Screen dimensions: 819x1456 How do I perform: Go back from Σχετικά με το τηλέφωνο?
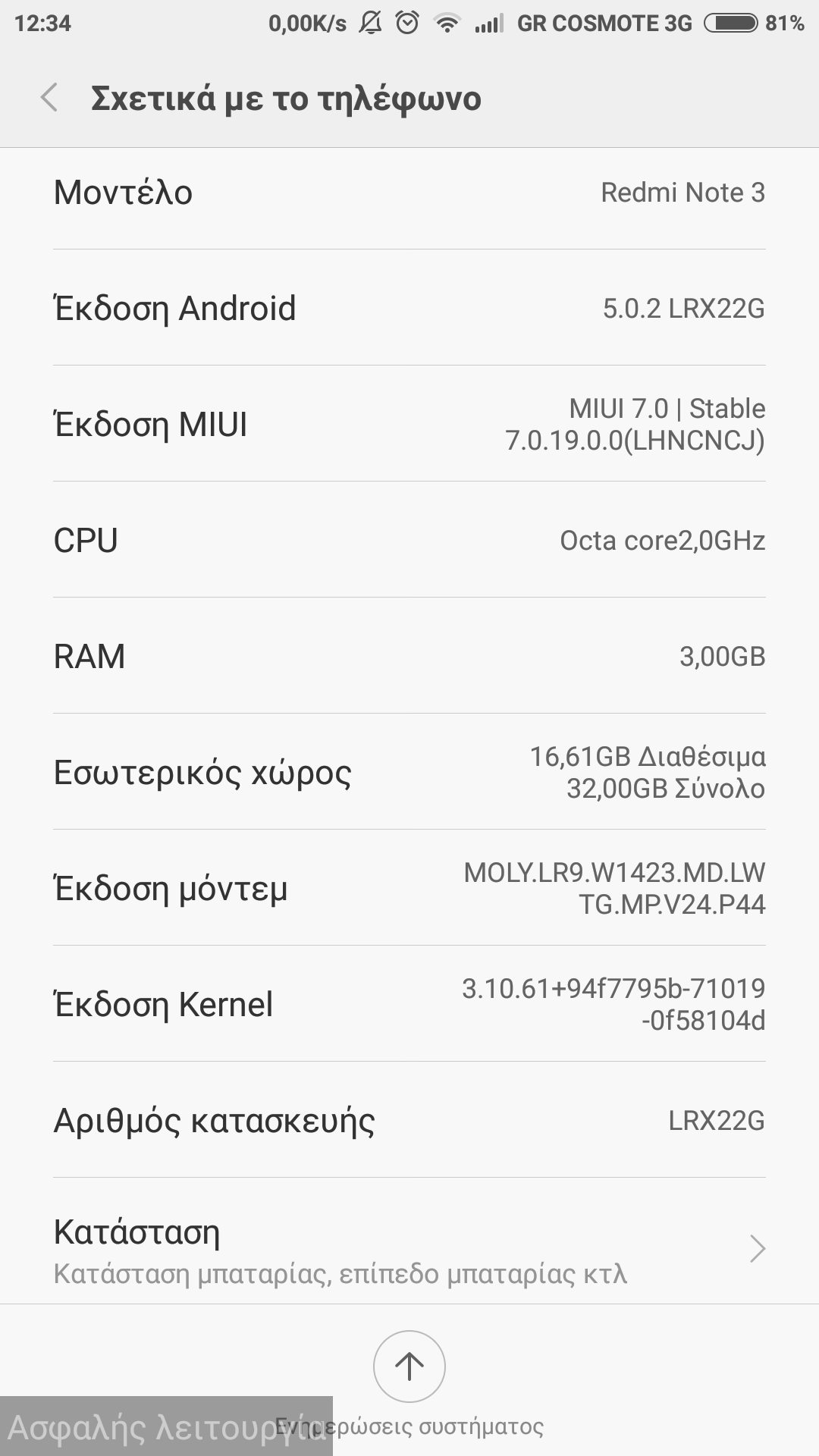(50, 98)
